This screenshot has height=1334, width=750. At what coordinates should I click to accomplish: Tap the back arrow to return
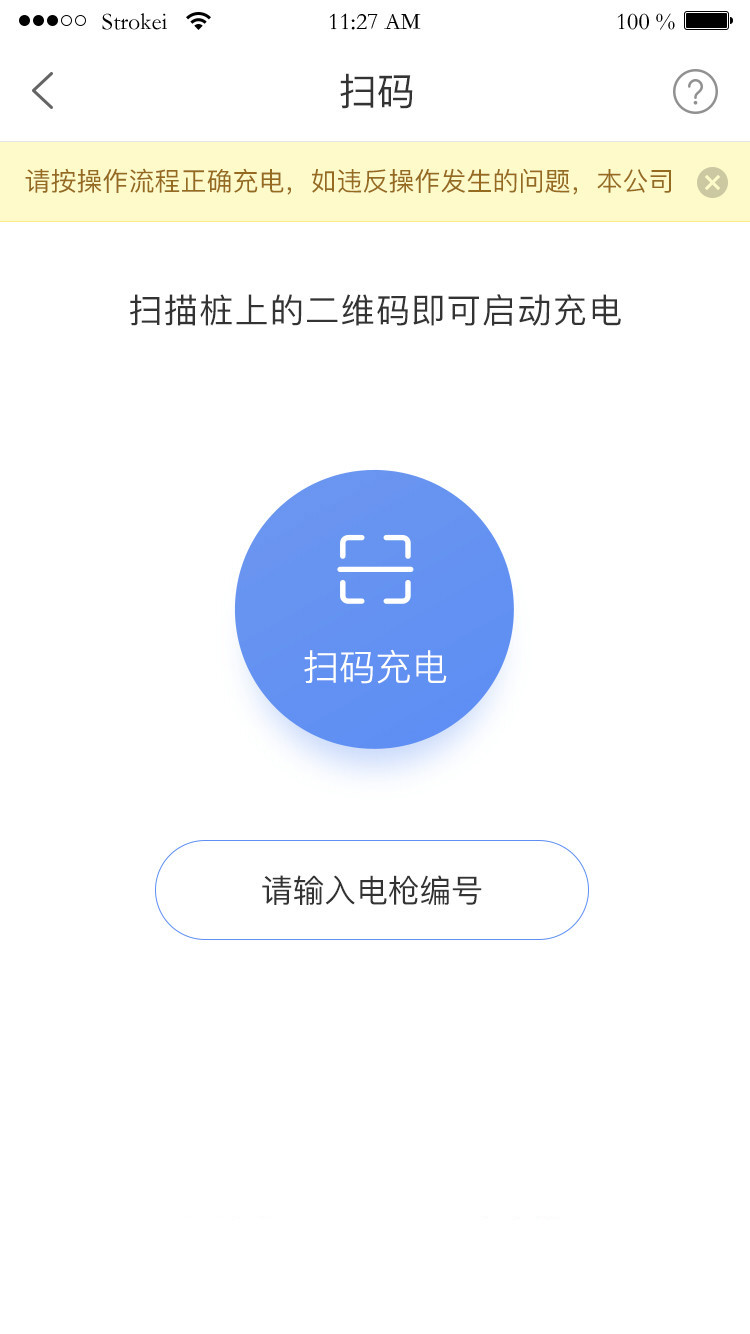point(42,90)
